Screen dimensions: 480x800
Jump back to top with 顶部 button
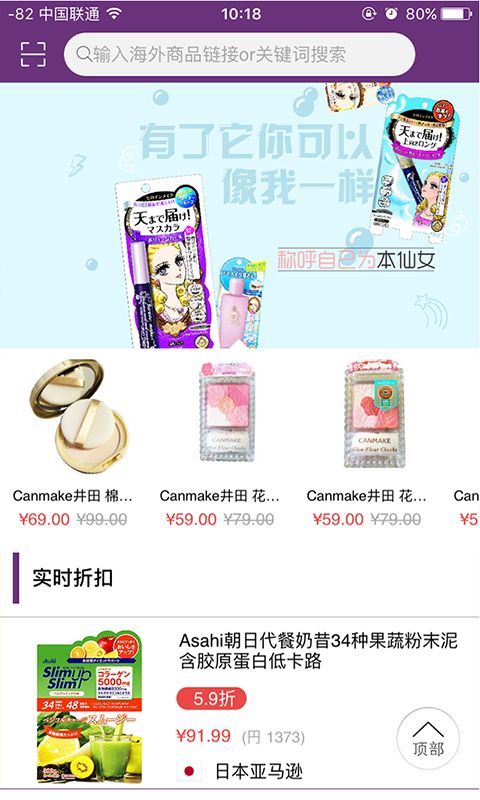(428, 738)
